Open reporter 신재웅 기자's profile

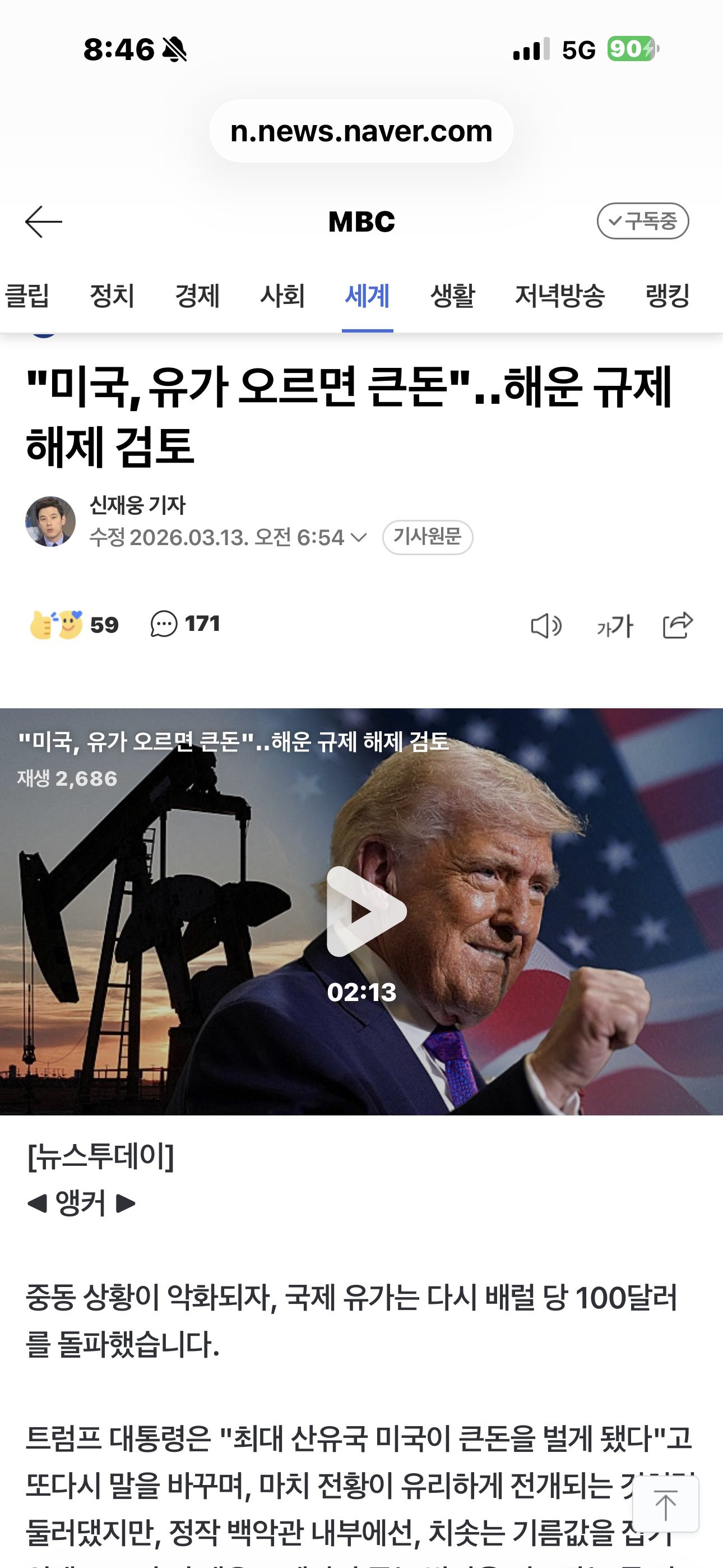tap(137, 505)
